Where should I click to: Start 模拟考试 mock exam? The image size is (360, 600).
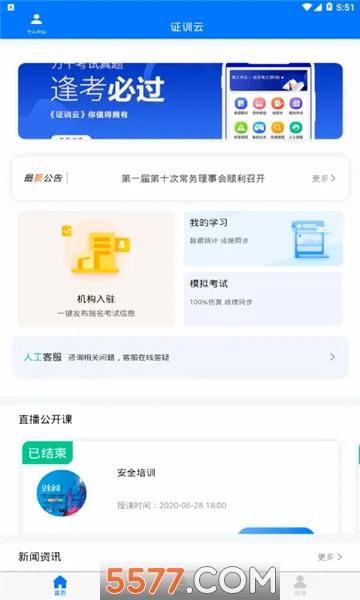263,298
